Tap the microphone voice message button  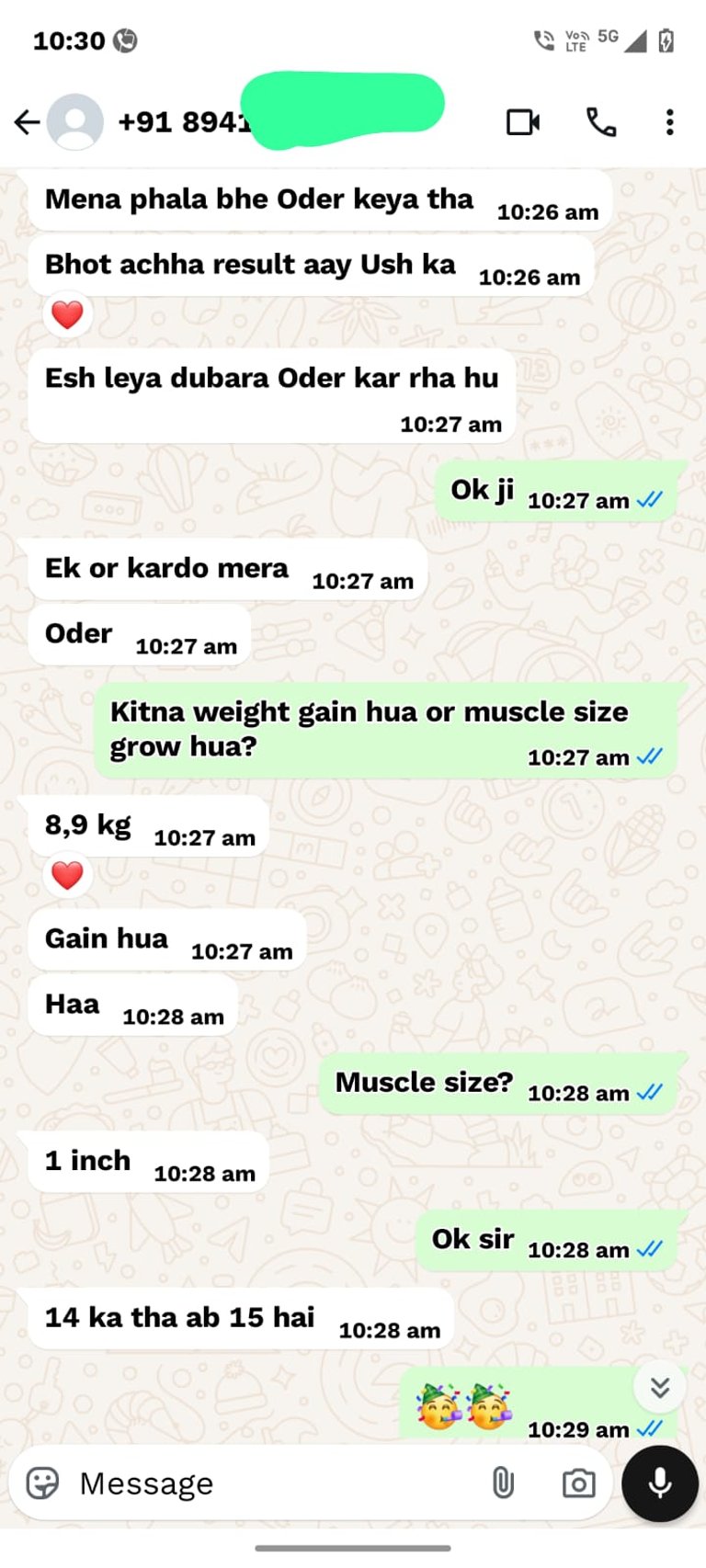coord(659,1483)
